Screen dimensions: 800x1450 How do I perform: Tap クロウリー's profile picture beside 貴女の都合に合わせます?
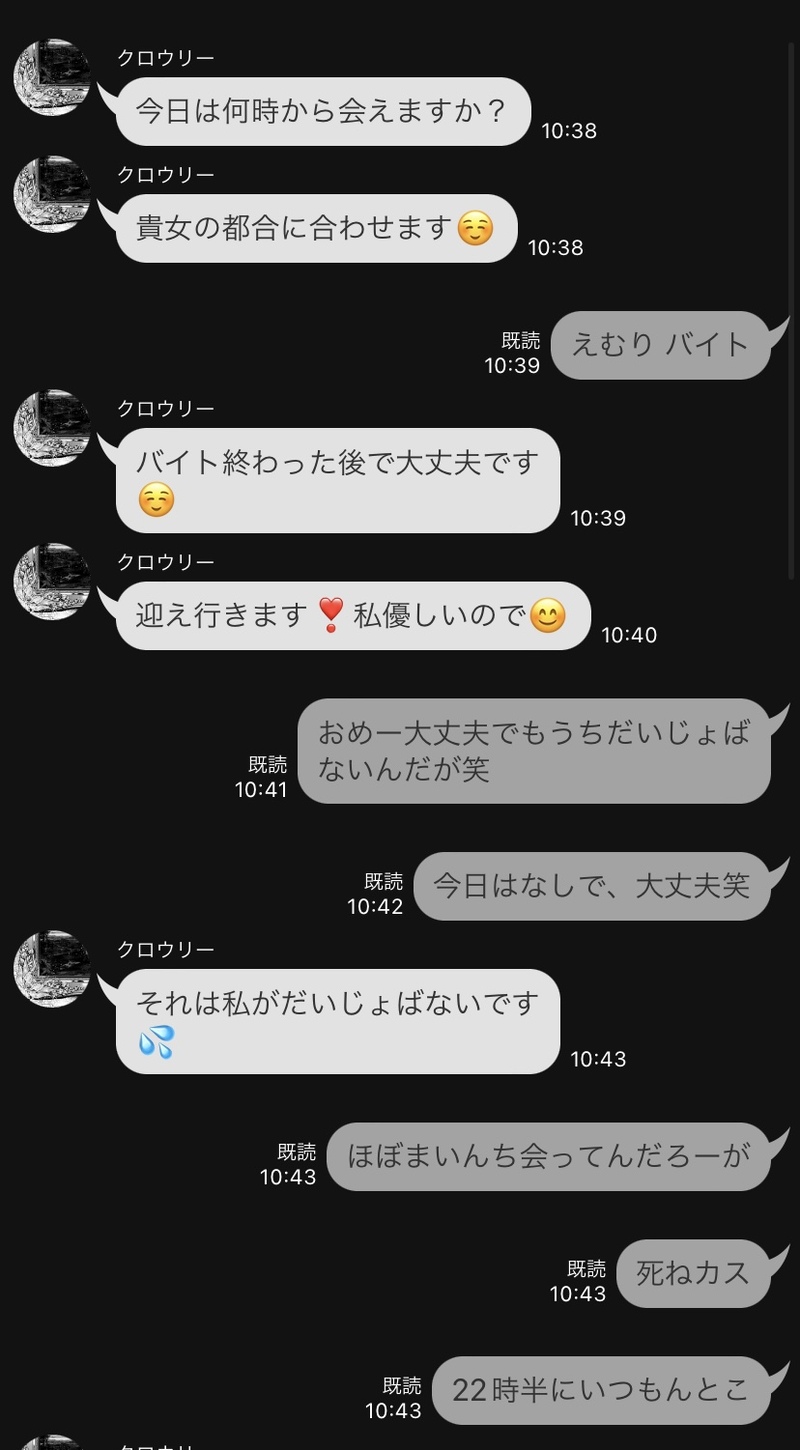[x=52, y=194]
